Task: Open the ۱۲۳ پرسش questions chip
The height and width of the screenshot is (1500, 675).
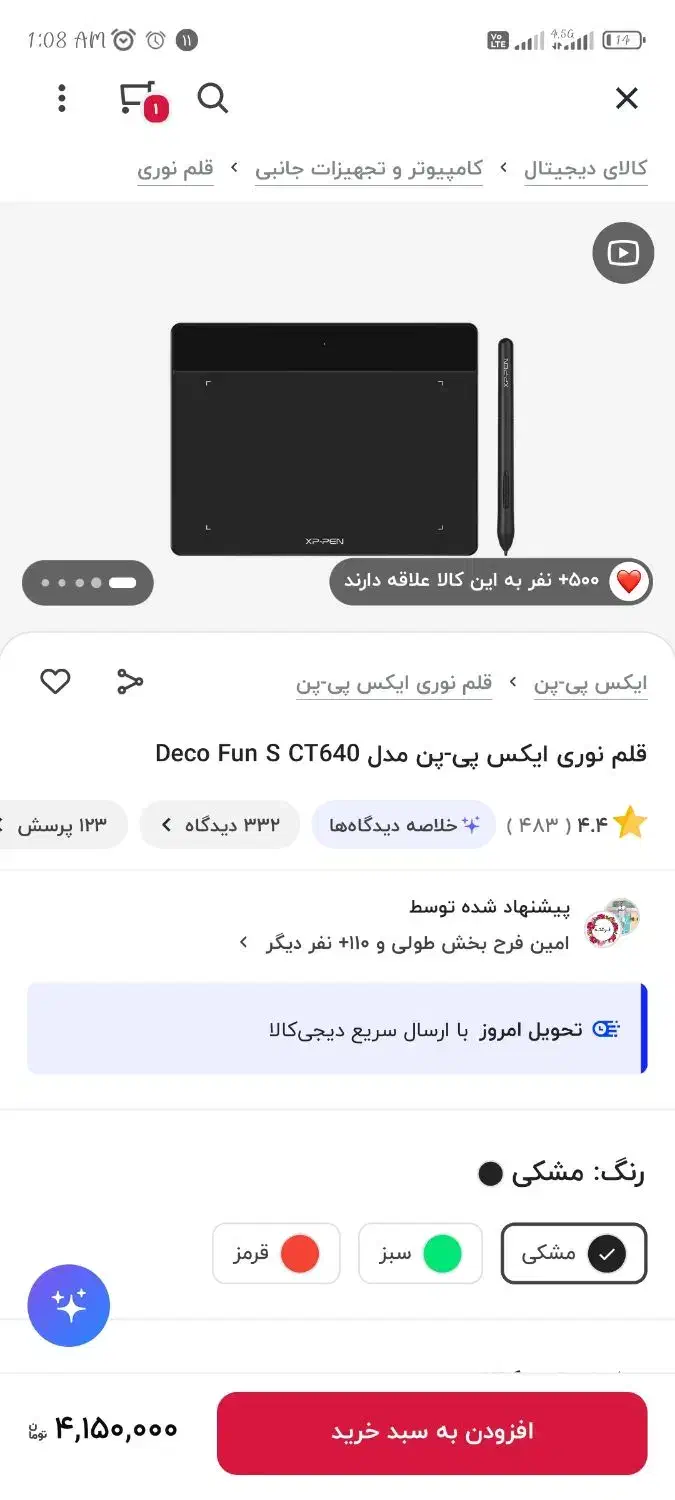Action: 65,825
